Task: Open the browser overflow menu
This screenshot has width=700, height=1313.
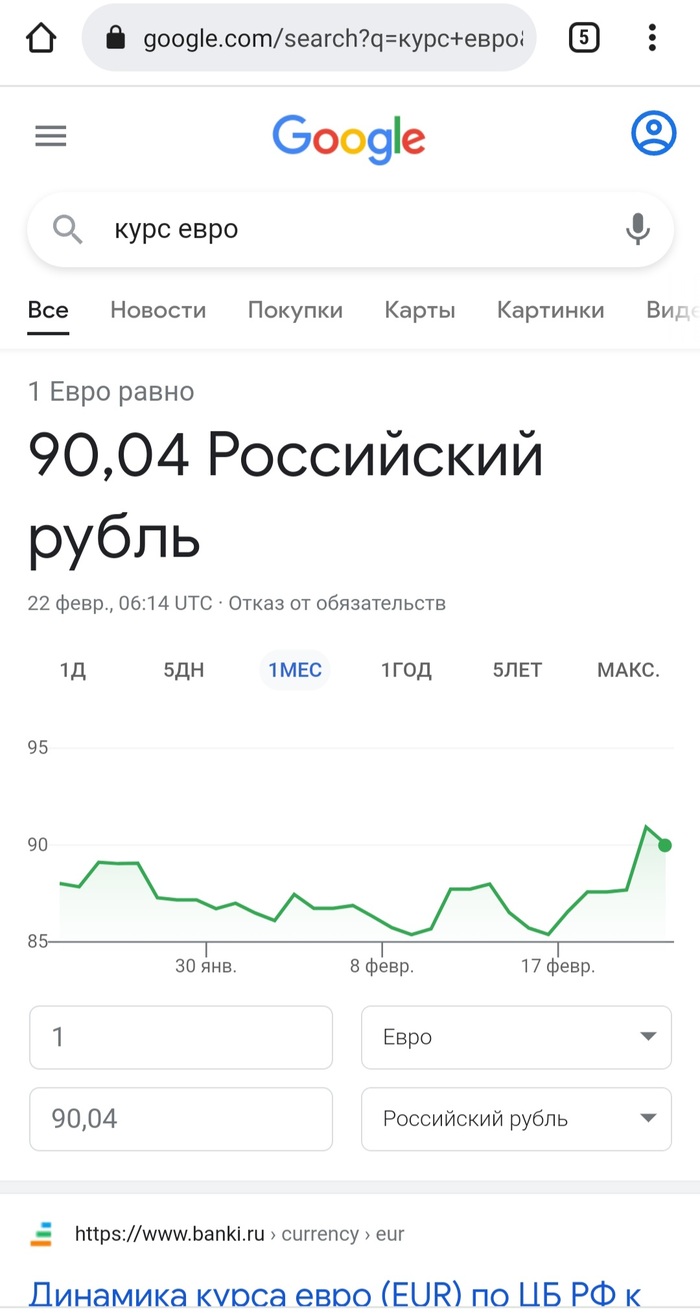Action: click(x=652, y=38)
